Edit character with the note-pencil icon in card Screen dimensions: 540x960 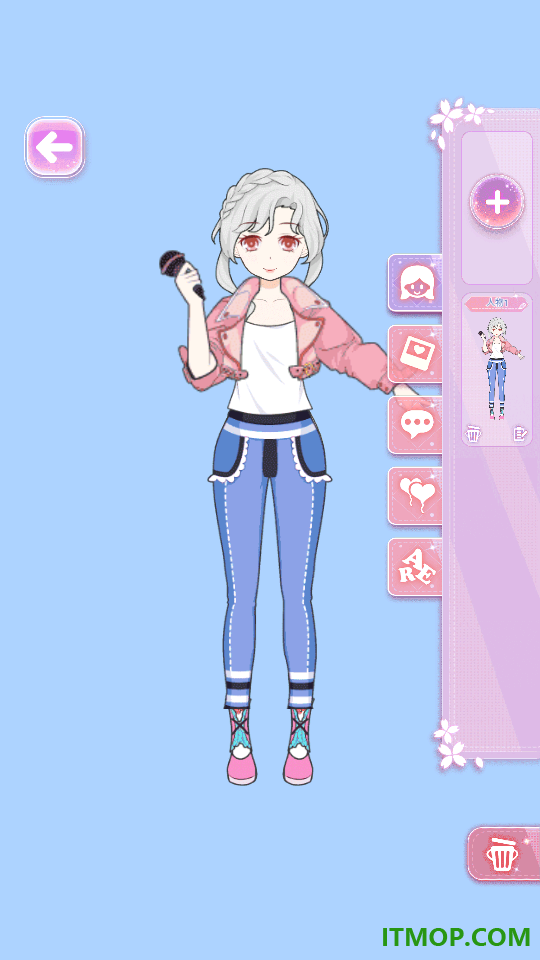pyautogui.click(x=520, y=434)
